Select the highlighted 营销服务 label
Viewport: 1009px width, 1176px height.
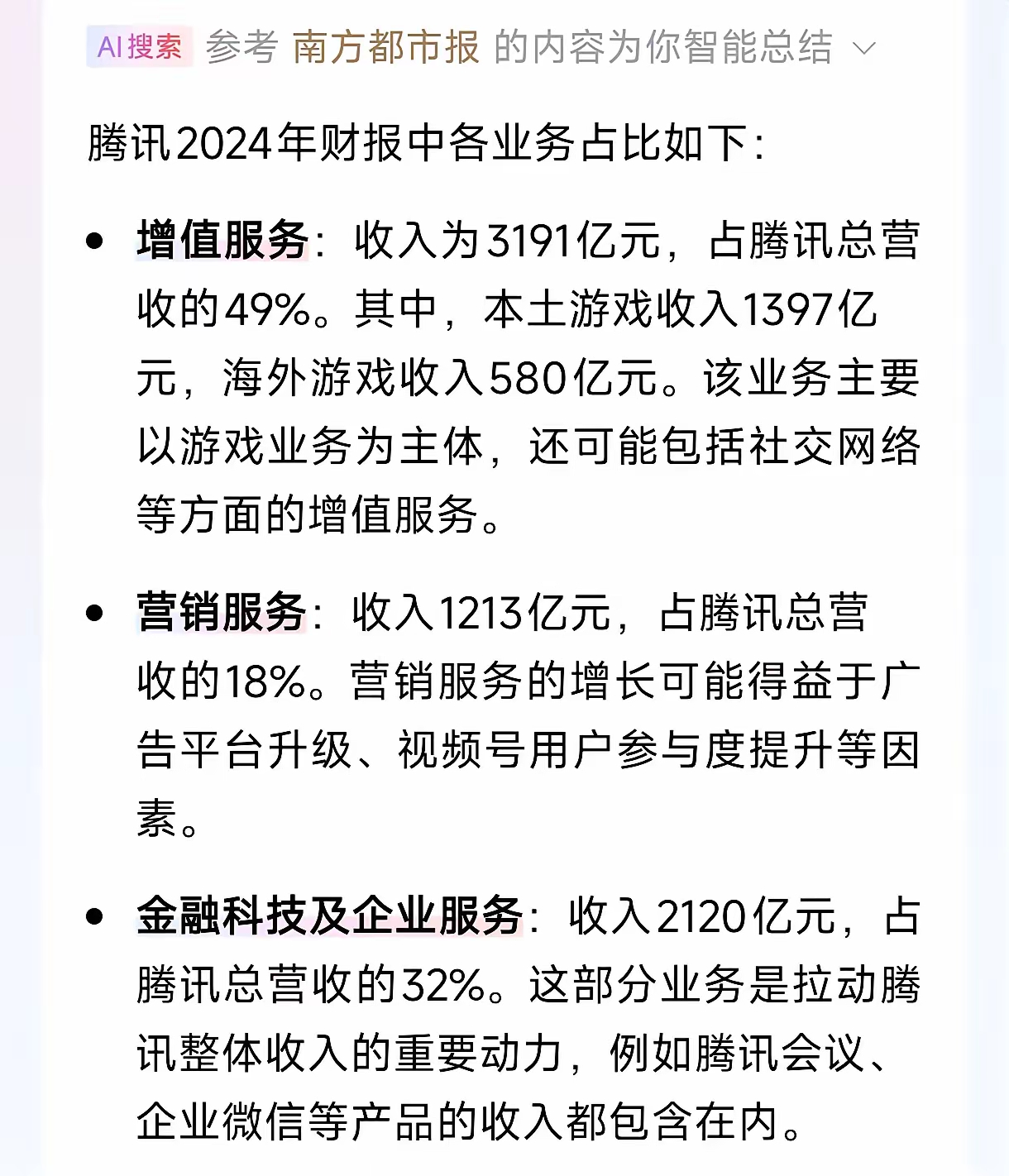(x=222, y=613)
